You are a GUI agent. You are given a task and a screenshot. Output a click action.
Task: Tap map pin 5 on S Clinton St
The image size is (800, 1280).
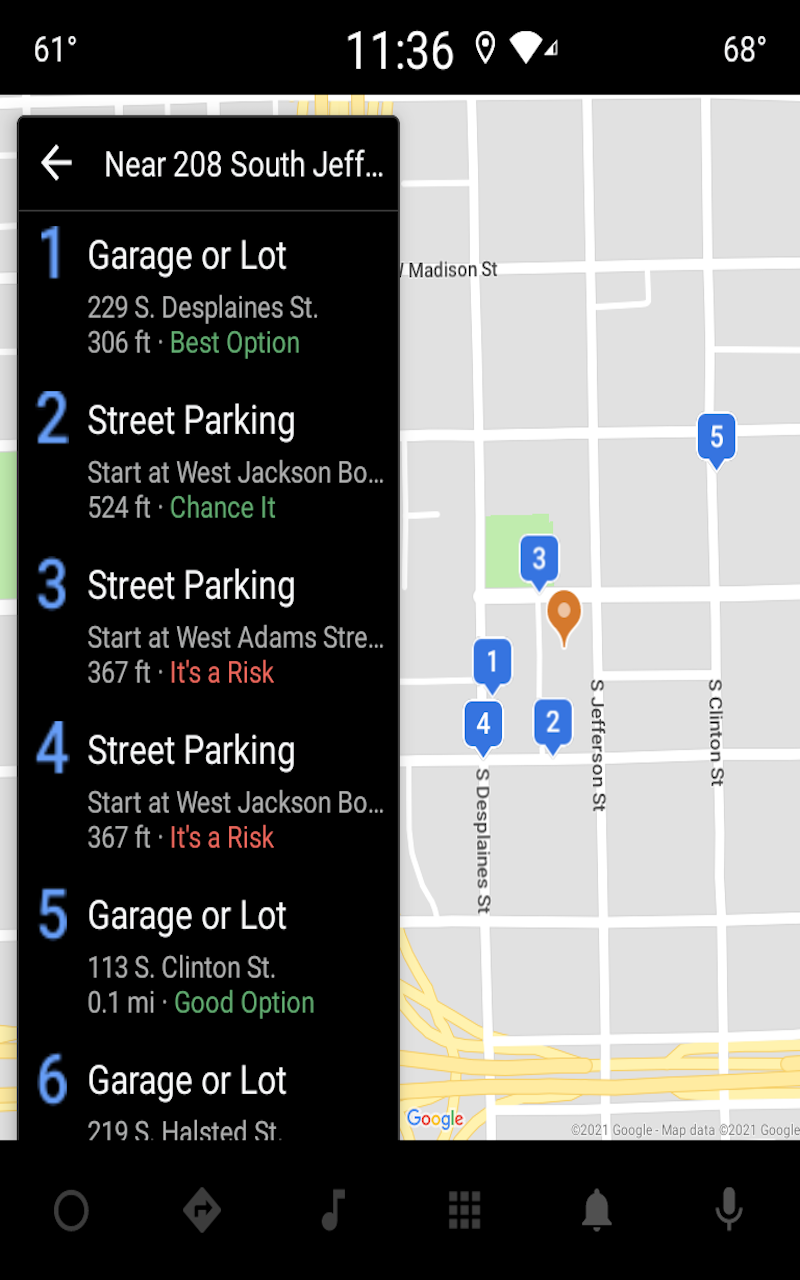(716, 438)
